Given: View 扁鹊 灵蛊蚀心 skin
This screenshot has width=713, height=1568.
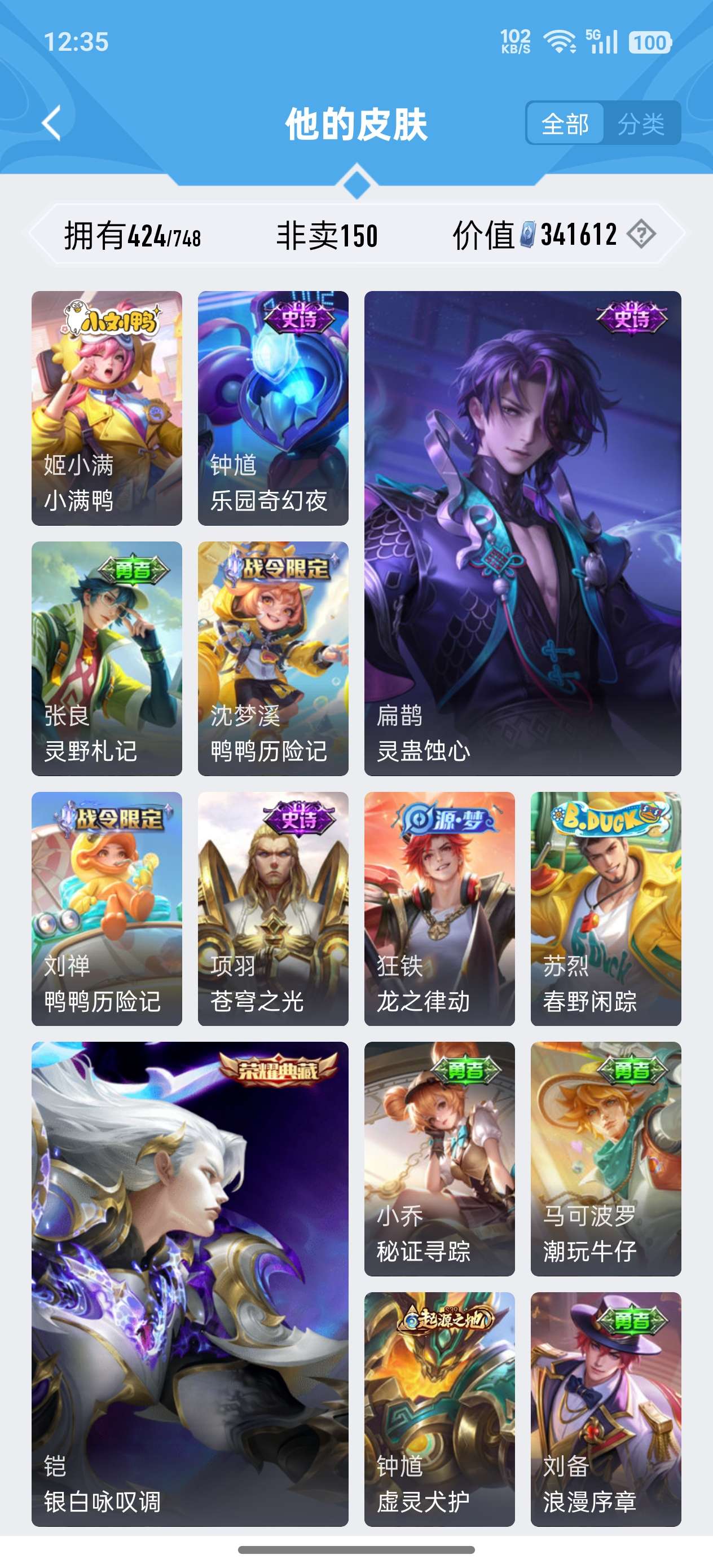Looking at the screenshot, I should 522,533.
